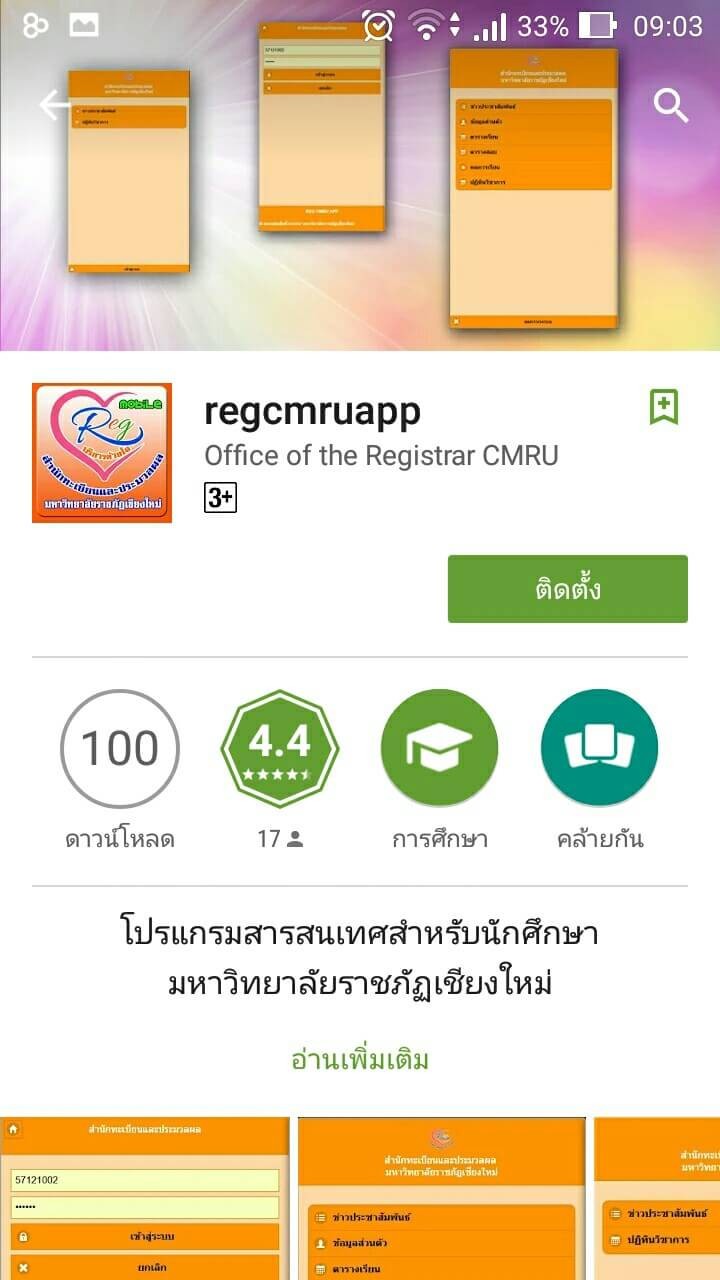Viewport: 720px width, 1280px height.
Task: Tap the green ติดตั้ง install button
Action: point(567,589)
